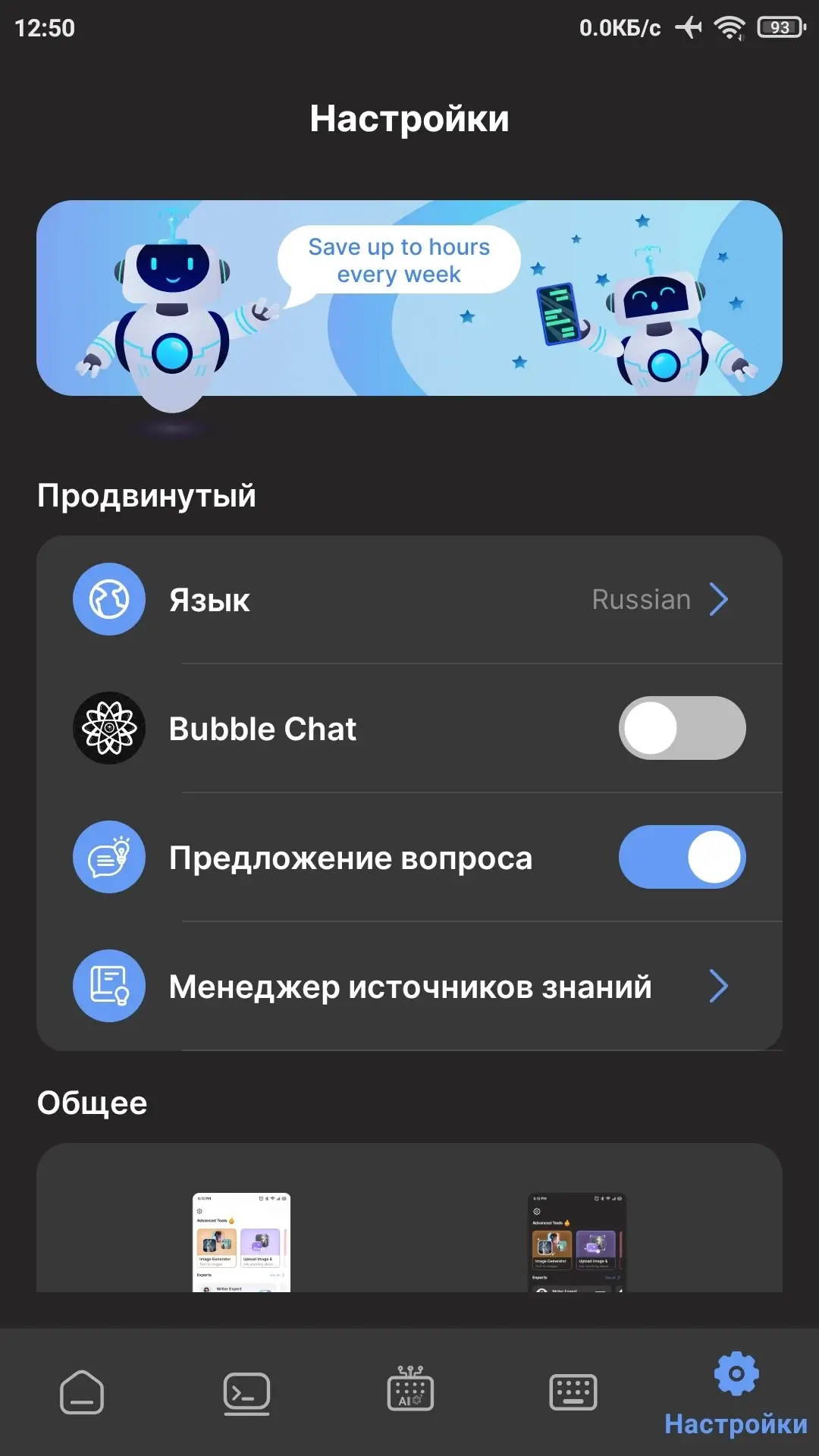Image resolution: width=819 pixels, height=1456 pixels.
Task: Switch to the terminal prompt tab
Action: [246, 1393]
